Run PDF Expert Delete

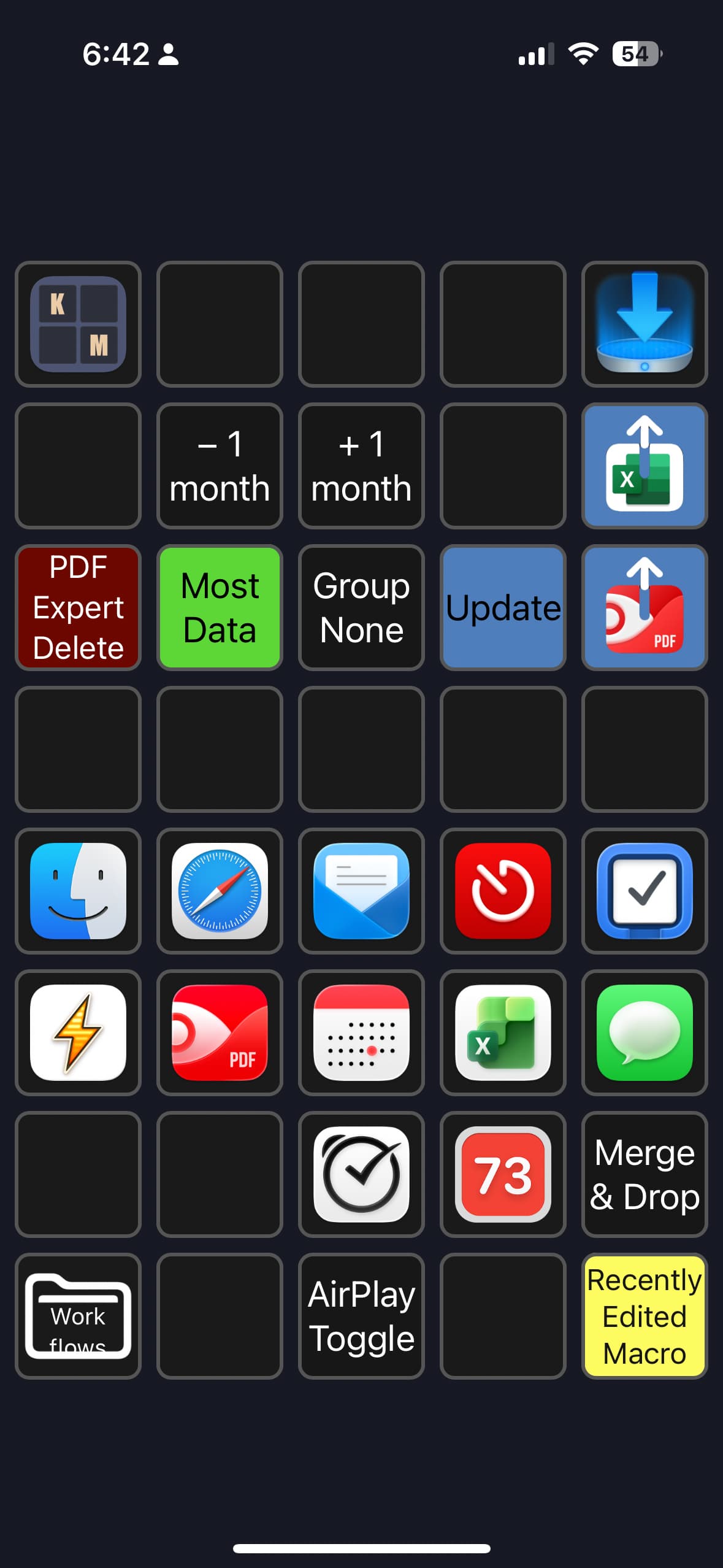click(78, 607)
